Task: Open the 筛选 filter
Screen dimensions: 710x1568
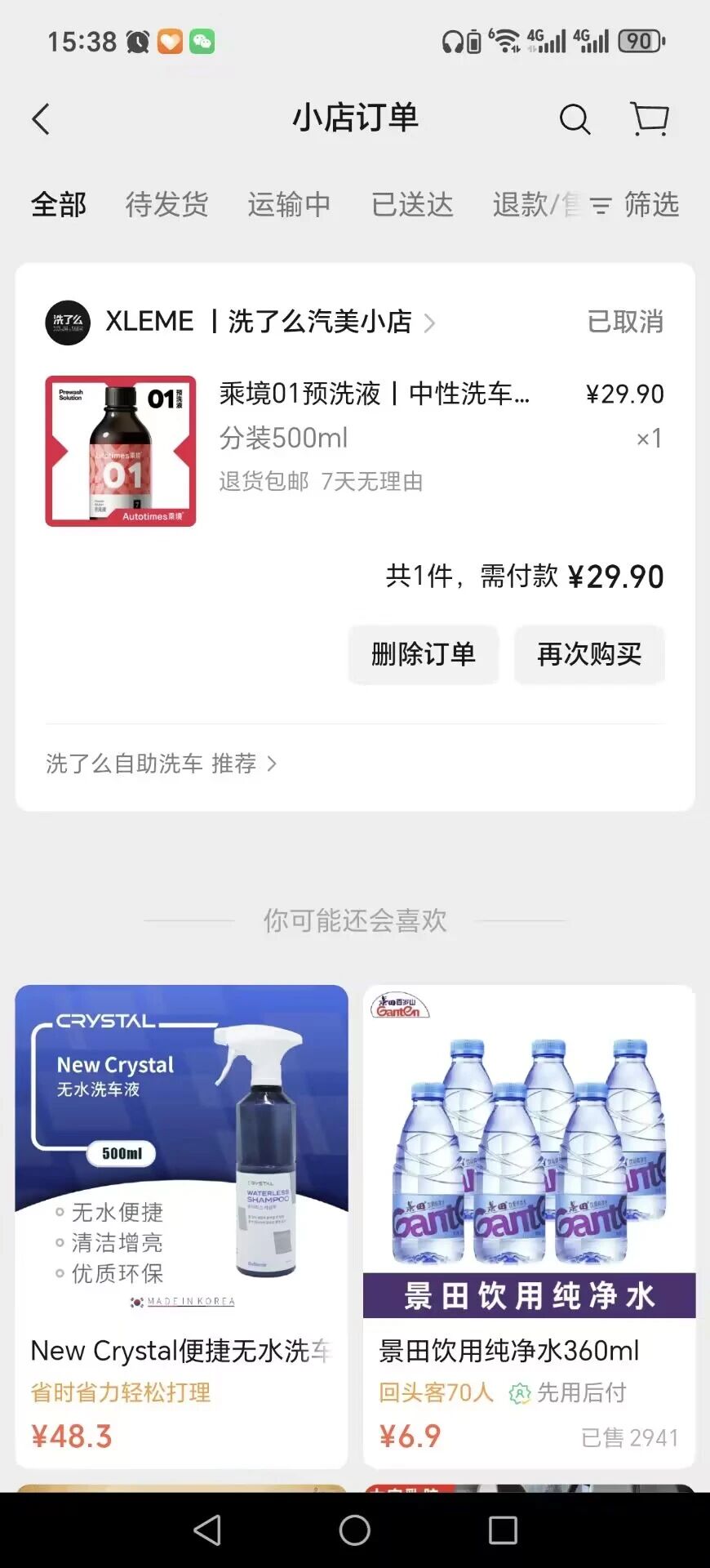Action: [637, 204]
